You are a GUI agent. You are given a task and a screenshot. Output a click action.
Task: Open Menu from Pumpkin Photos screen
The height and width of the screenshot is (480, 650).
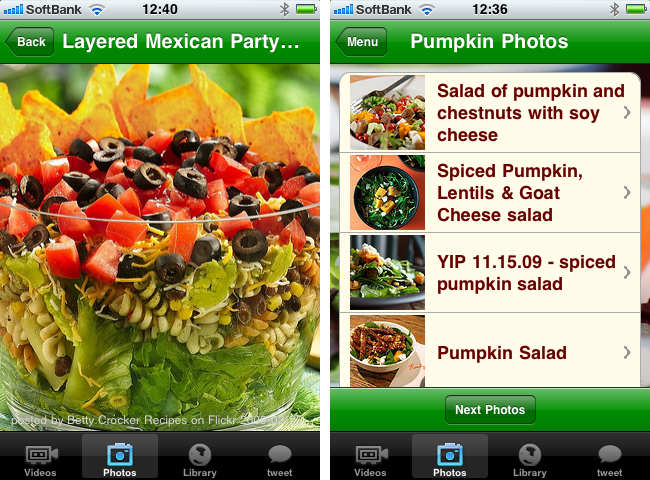[x=361, y=42]
